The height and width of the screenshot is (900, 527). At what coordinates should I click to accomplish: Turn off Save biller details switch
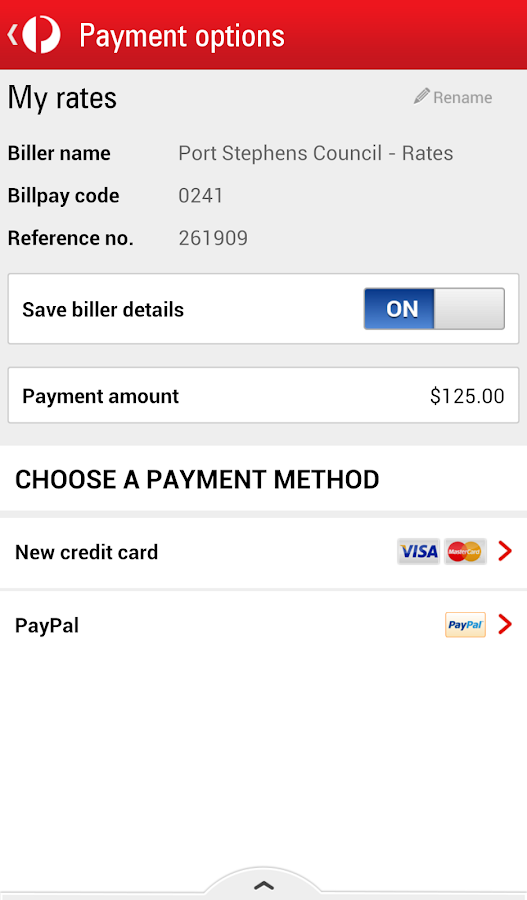pyautogui.click(x=434, y=309)
